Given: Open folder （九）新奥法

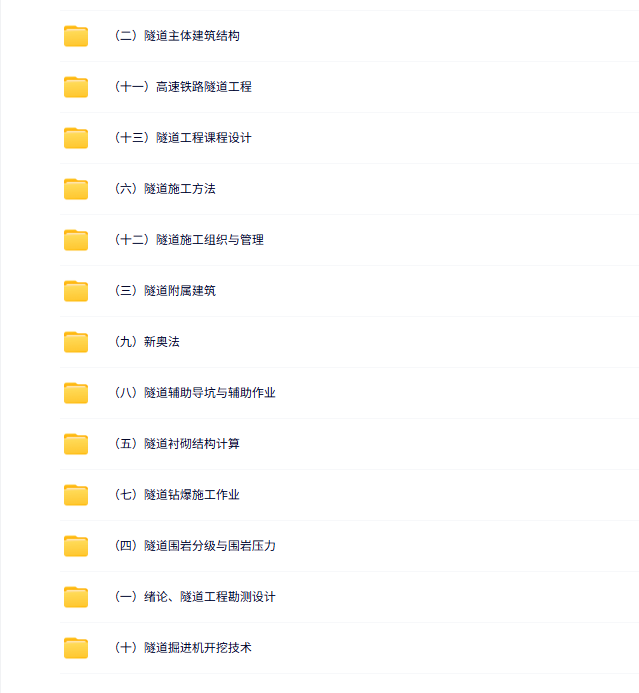Looking at the screenshot, I should tap(146, 342).
